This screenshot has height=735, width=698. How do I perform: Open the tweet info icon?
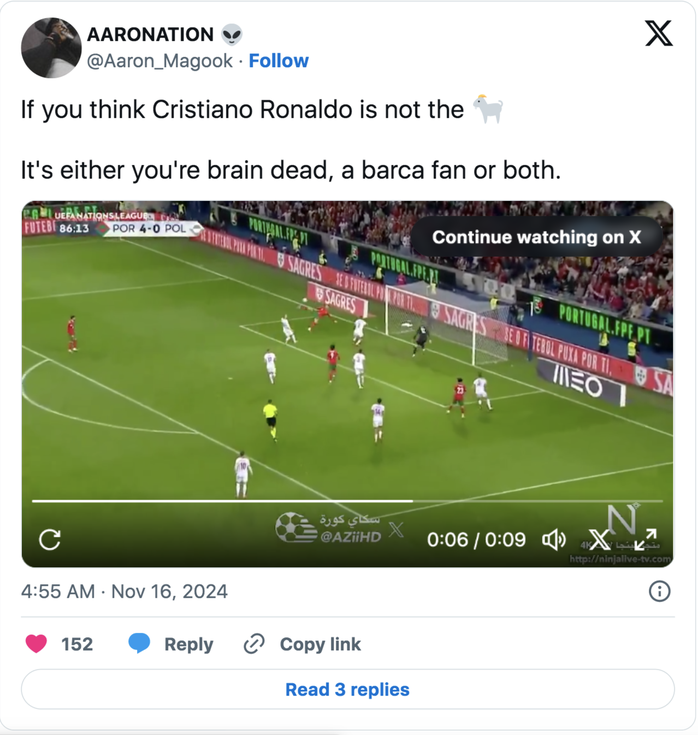659,591
